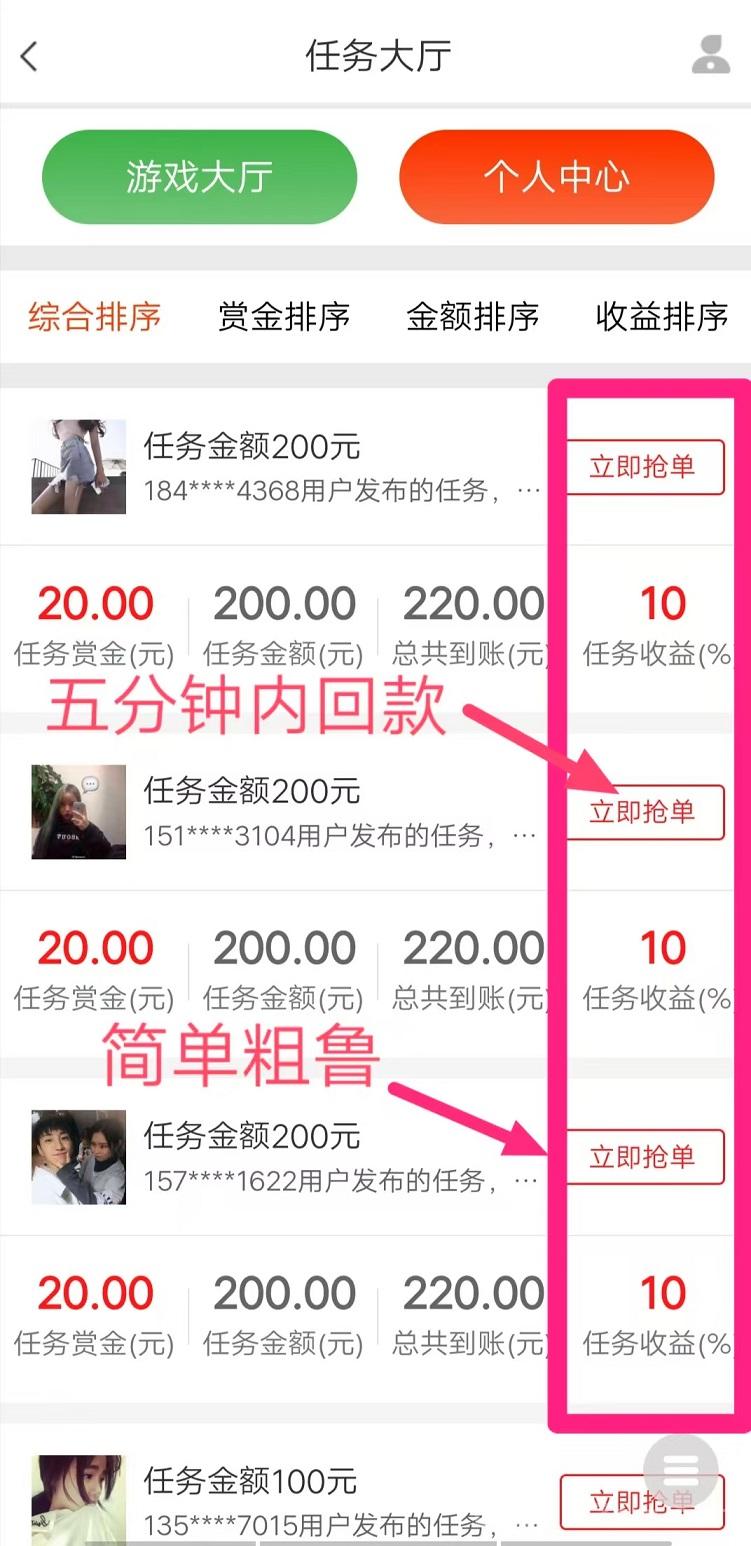Image resolution: width=751 pixels, height=1546 pixels.
Task: Tap 立即抢单 on 157****1622's task
Action: pyautogui.click(x=644, y=1157)
